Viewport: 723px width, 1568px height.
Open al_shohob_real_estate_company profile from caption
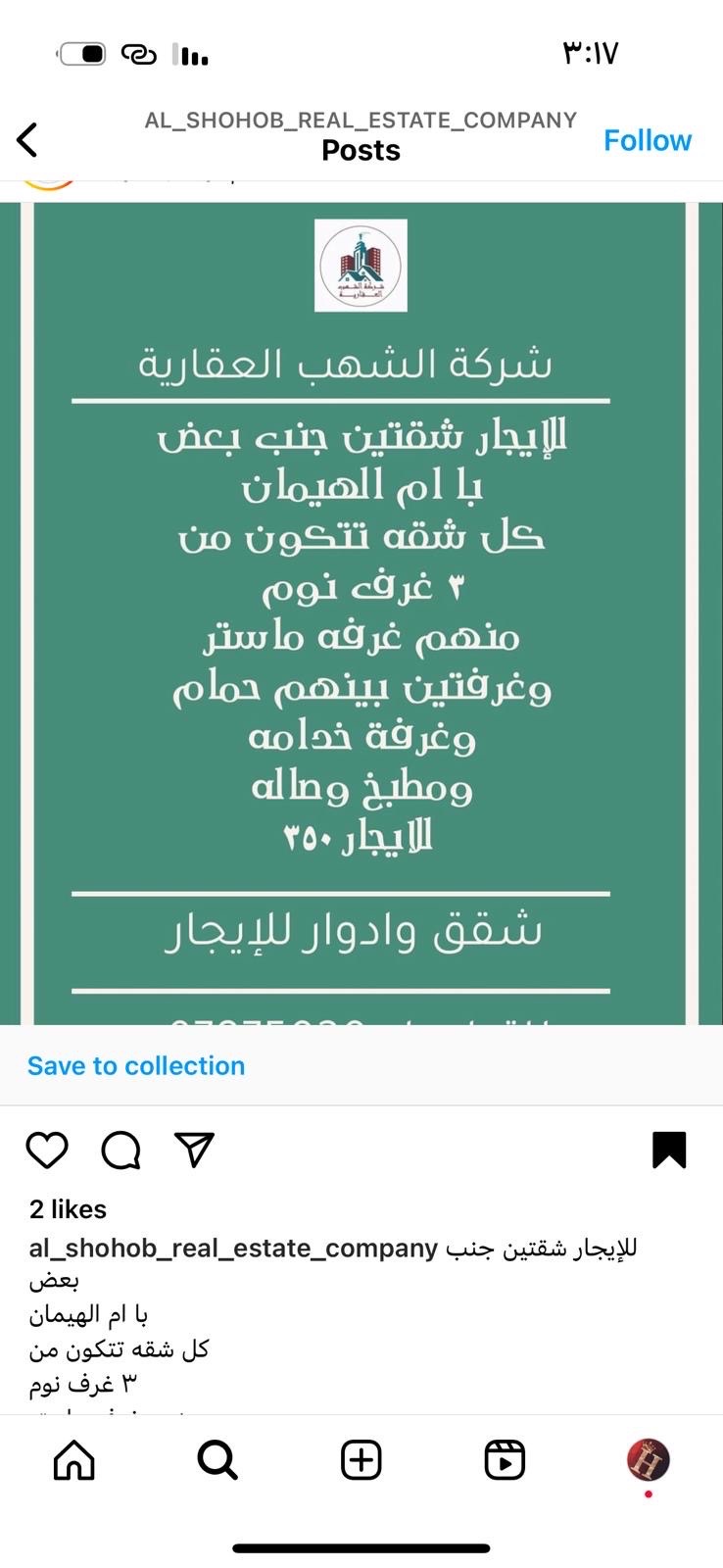[233, 1248]
